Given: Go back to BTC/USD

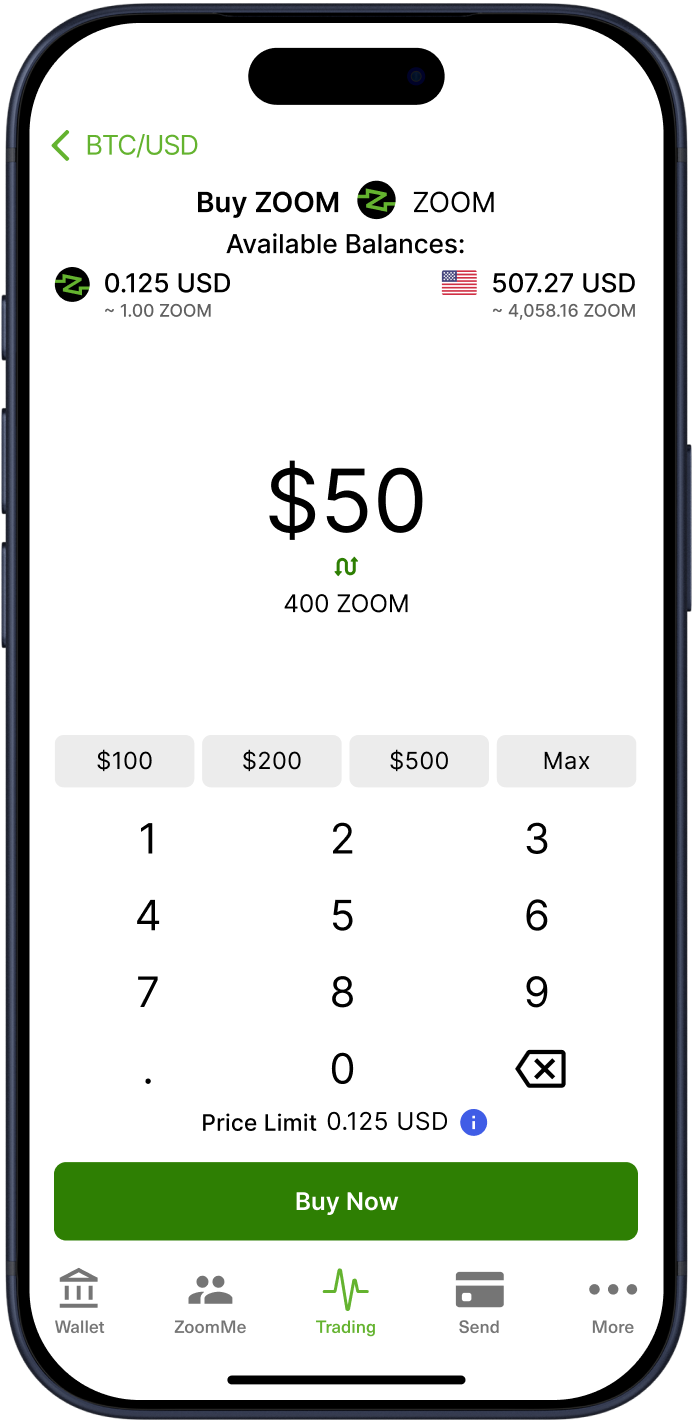Looking at the screenshot, I should click(125, 146).
